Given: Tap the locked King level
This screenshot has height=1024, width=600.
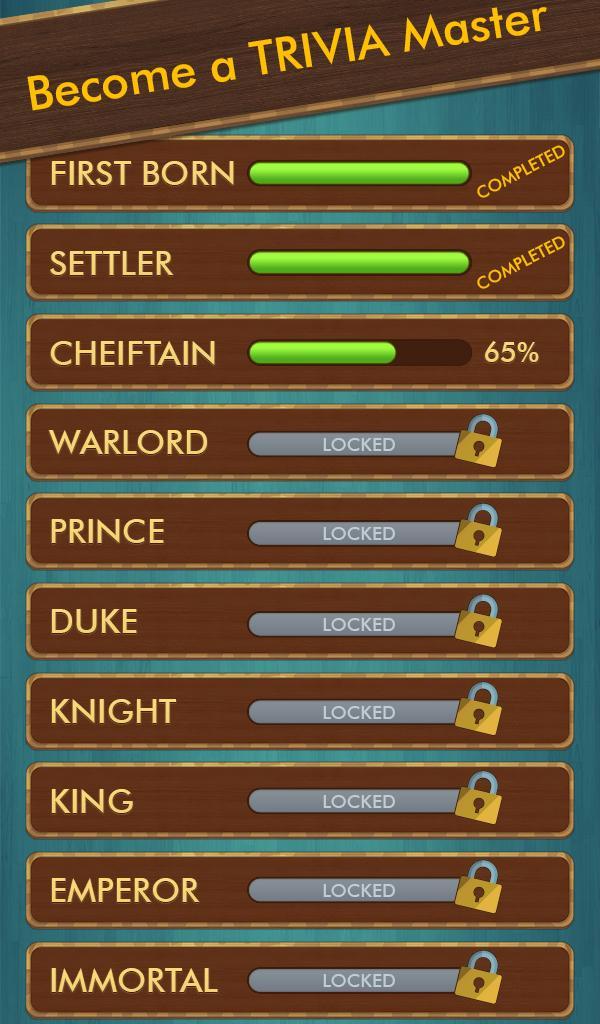Looking at the screenshot, I should point(300,800).
